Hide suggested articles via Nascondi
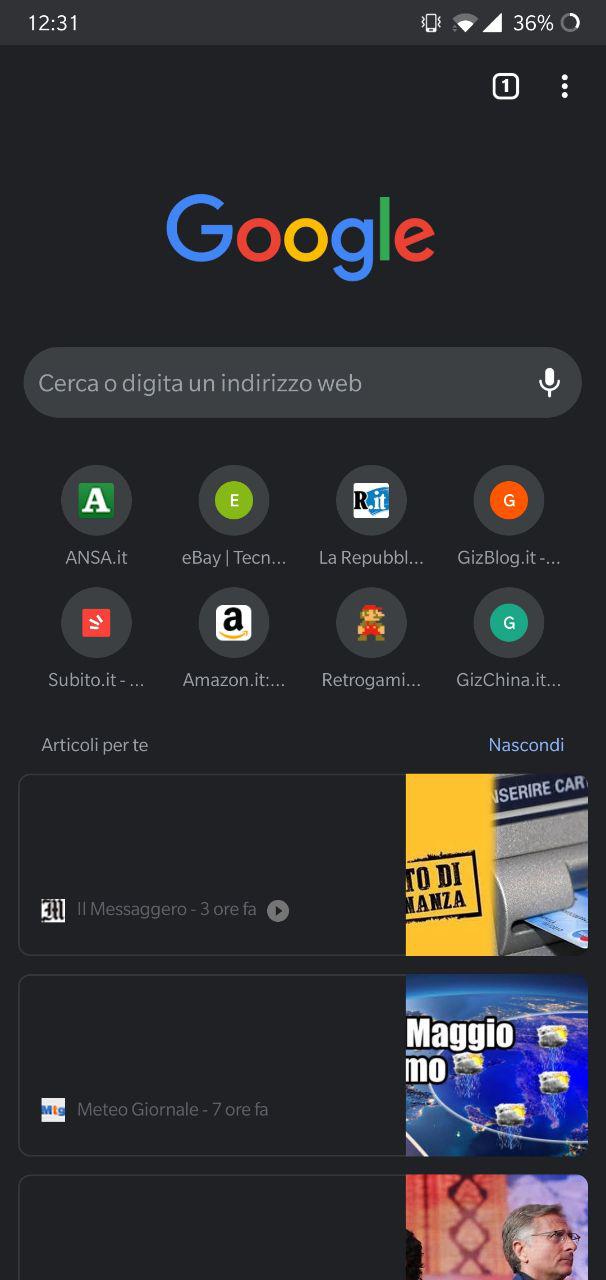This screenshot has height=1280, width=606. [x=526, y=745]
